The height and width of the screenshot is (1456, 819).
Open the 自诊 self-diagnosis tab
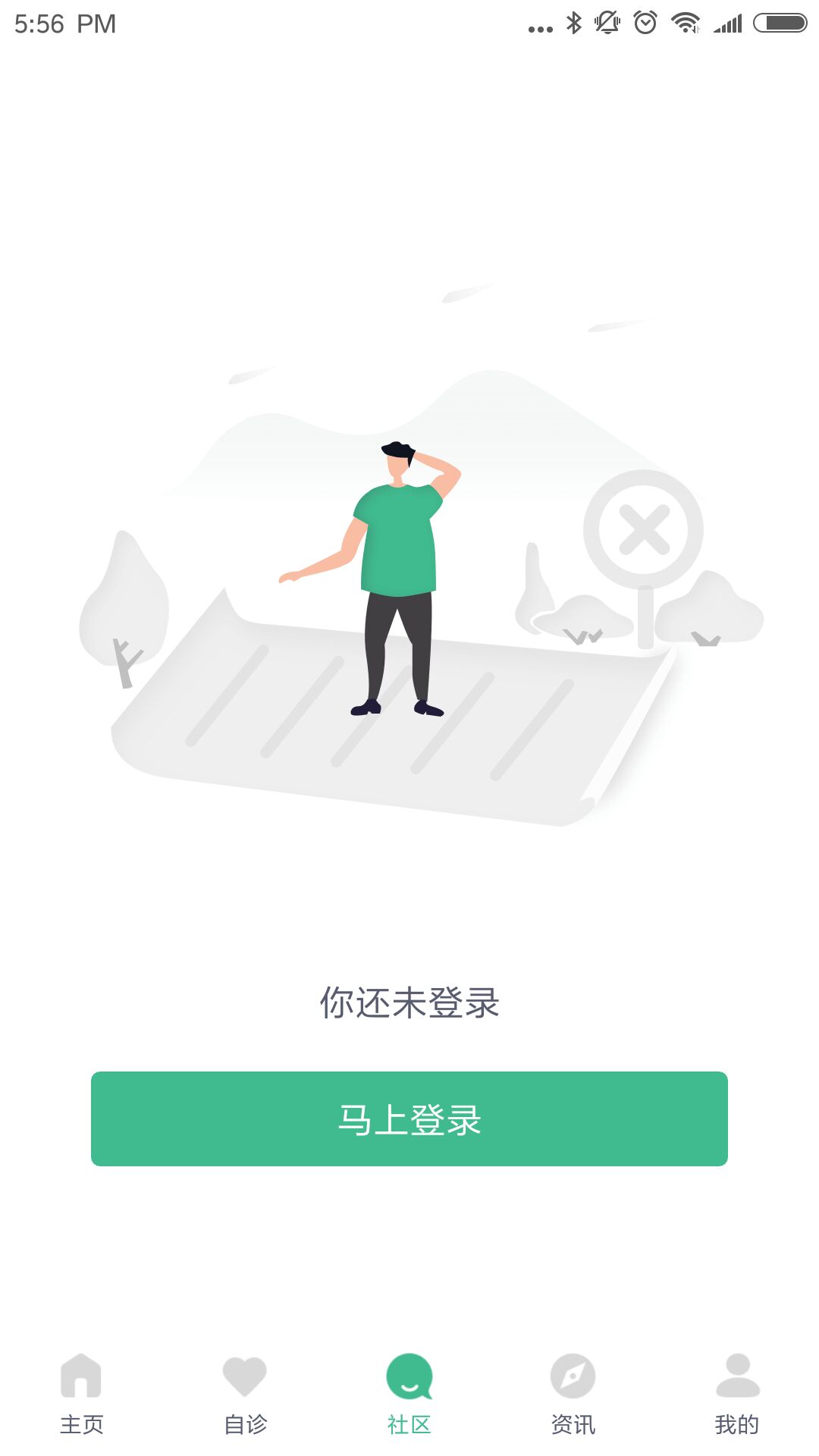tap(246, 1394)
